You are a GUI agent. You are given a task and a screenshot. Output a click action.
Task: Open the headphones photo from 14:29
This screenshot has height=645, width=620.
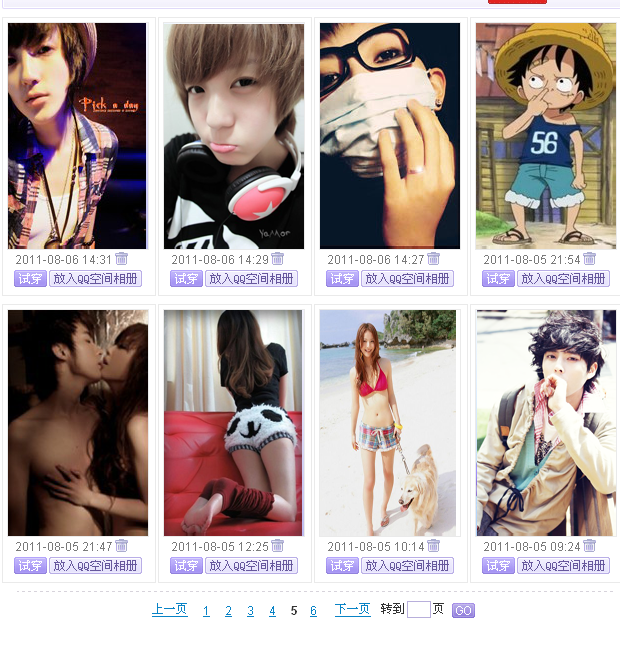point(233,136)
